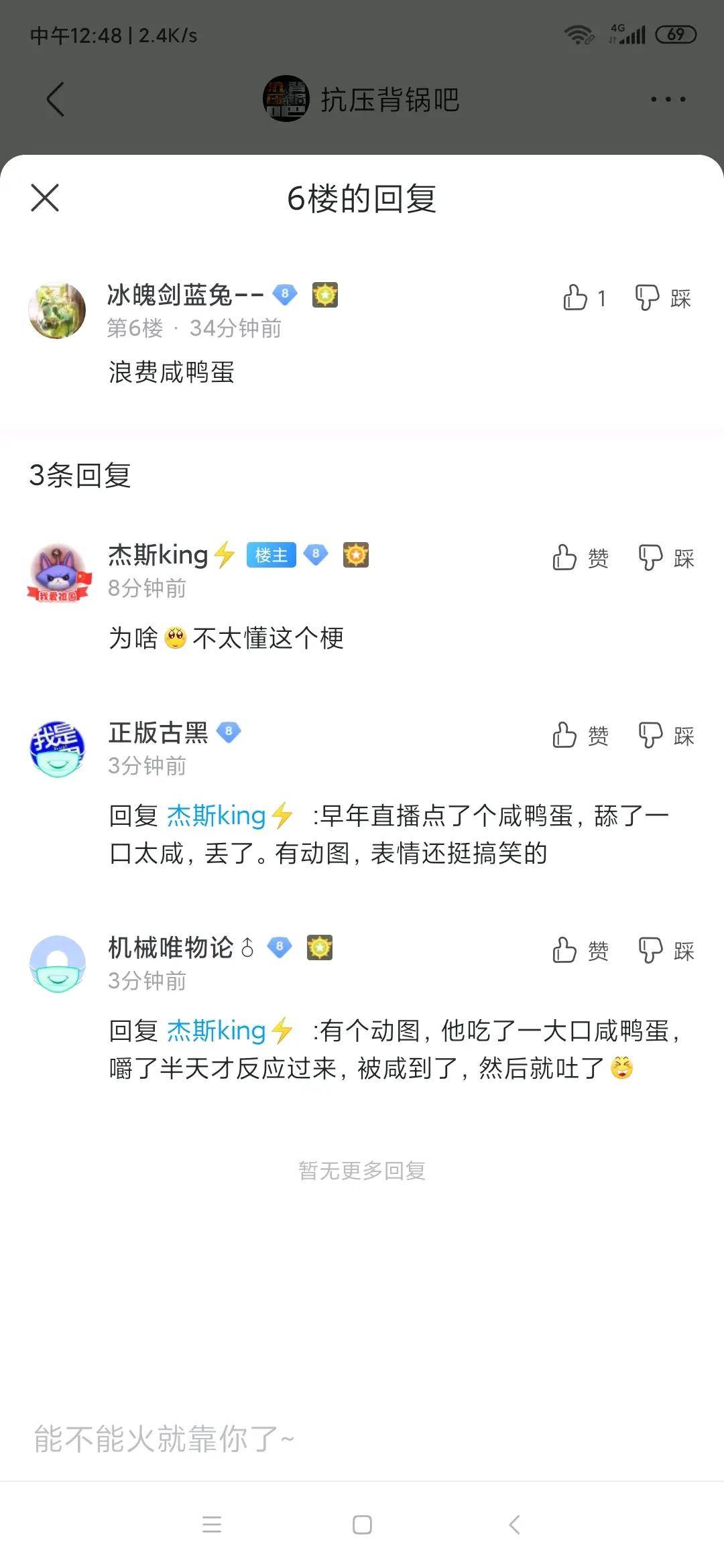Screen dimensions: 724x1568
Task: Go to the system home screen
Action: click(362, 1525)
